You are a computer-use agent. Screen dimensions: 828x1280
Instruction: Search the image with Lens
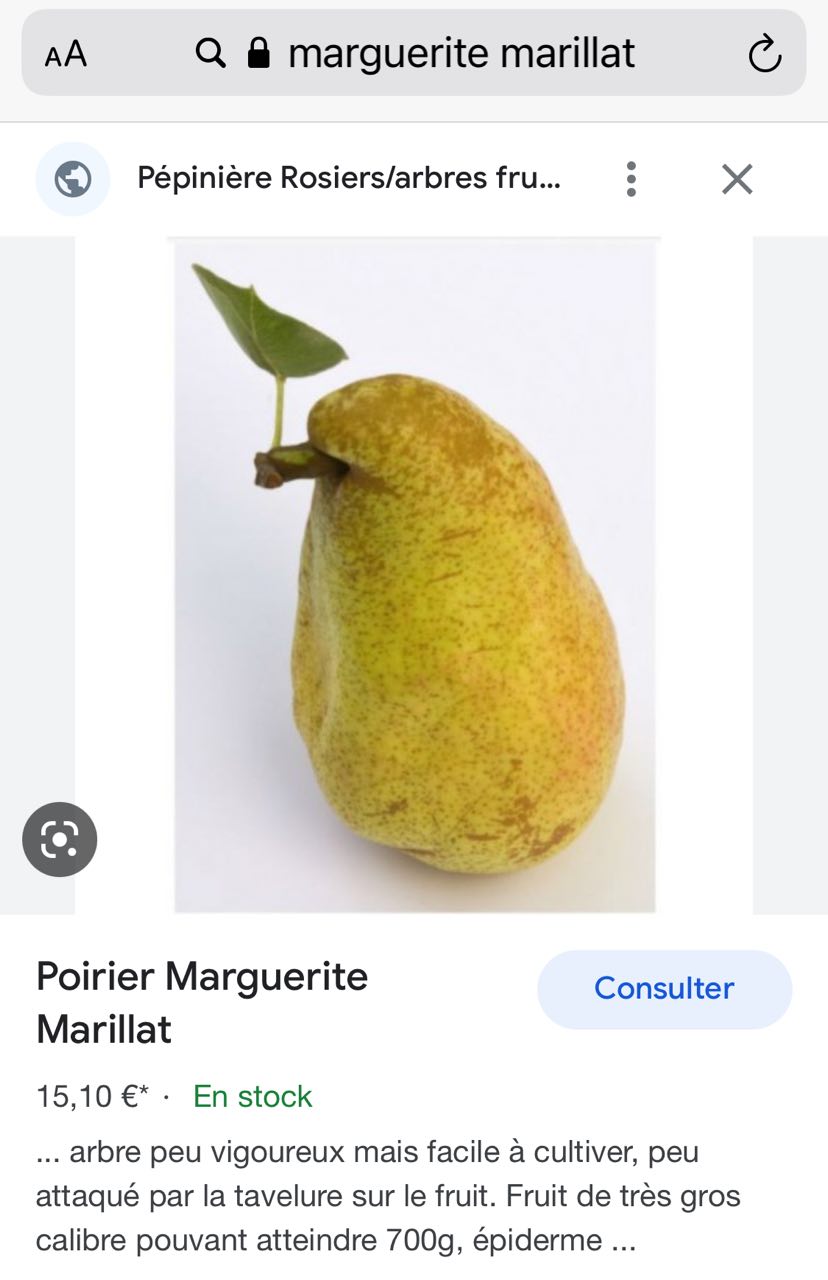(60, 840)
